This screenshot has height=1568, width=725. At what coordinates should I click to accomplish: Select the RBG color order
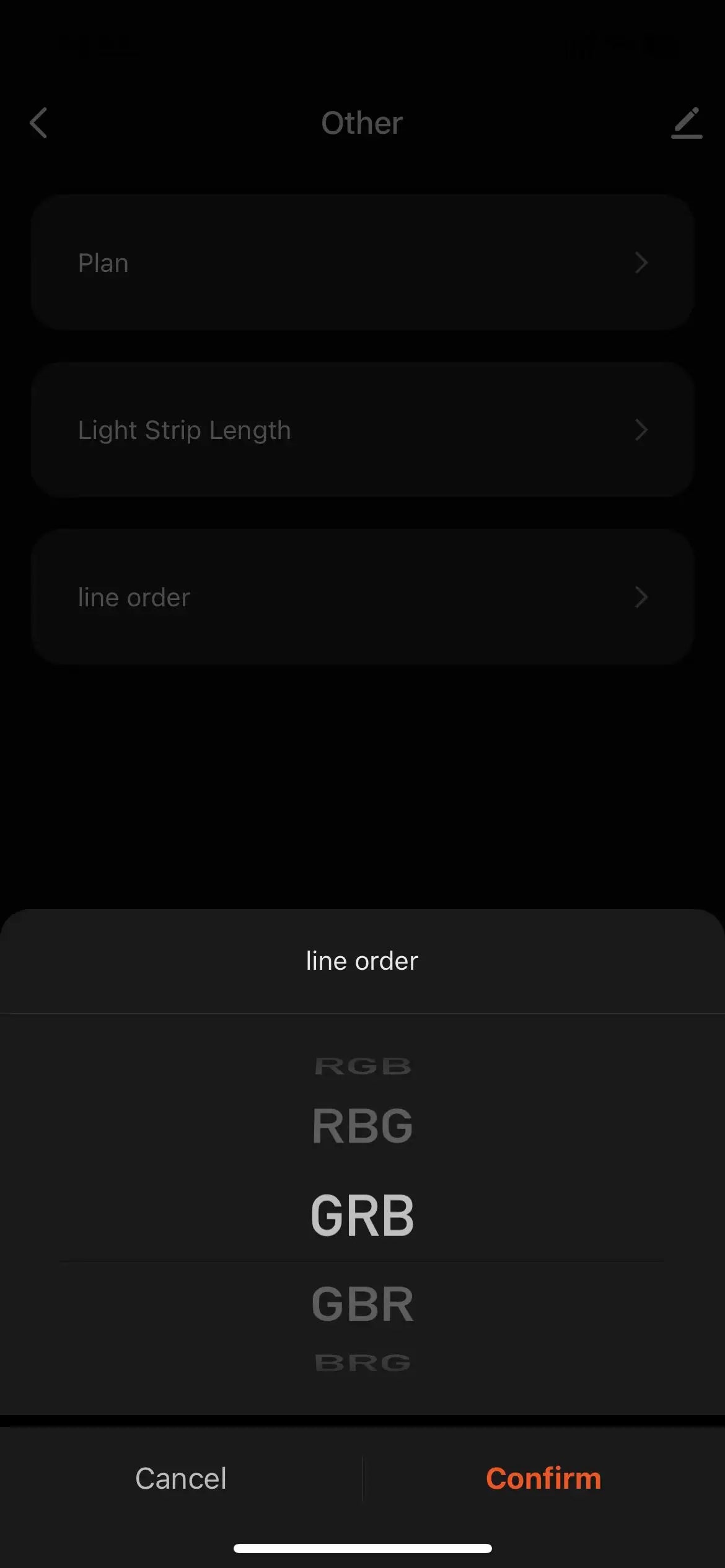pos(362,1125)
